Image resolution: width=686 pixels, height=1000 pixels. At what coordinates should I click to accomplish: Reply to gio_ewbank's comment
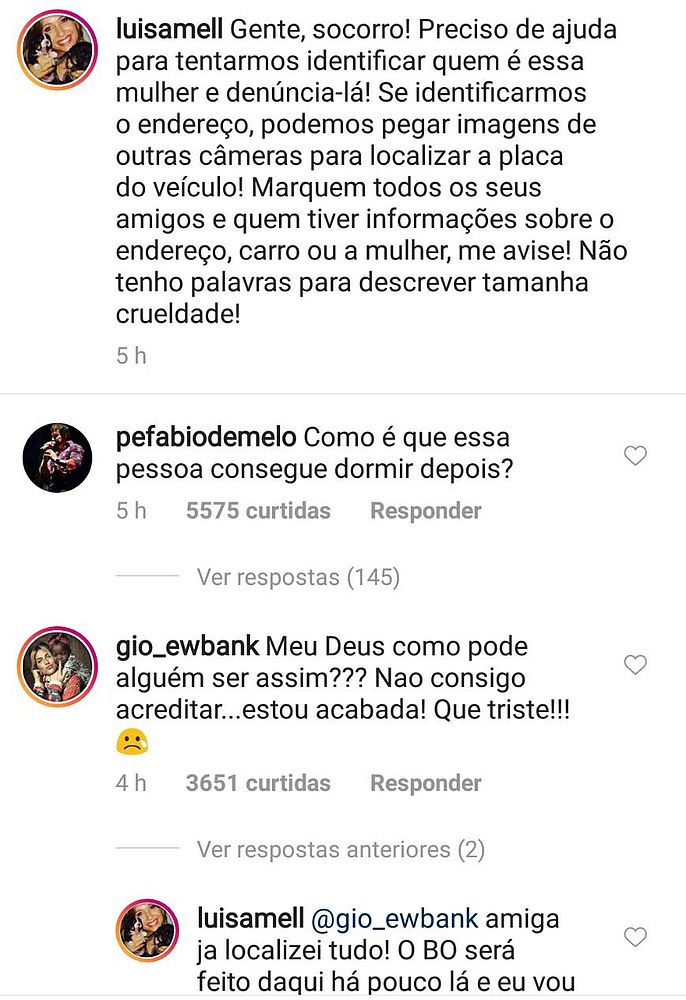[425, 783]
